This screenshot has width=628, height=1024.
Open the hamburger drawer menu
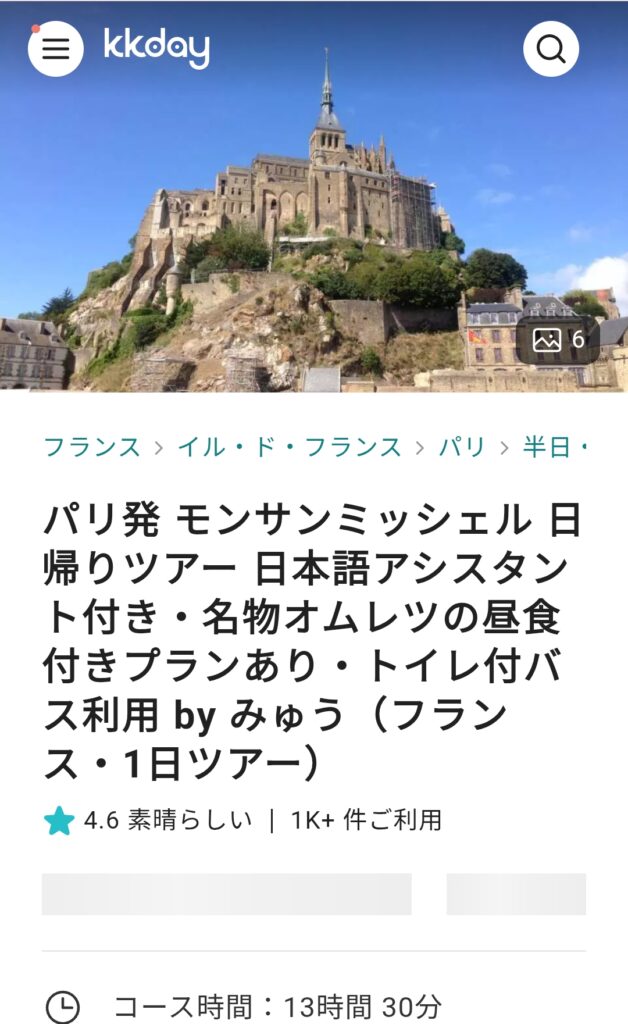(x=55, y=49)
